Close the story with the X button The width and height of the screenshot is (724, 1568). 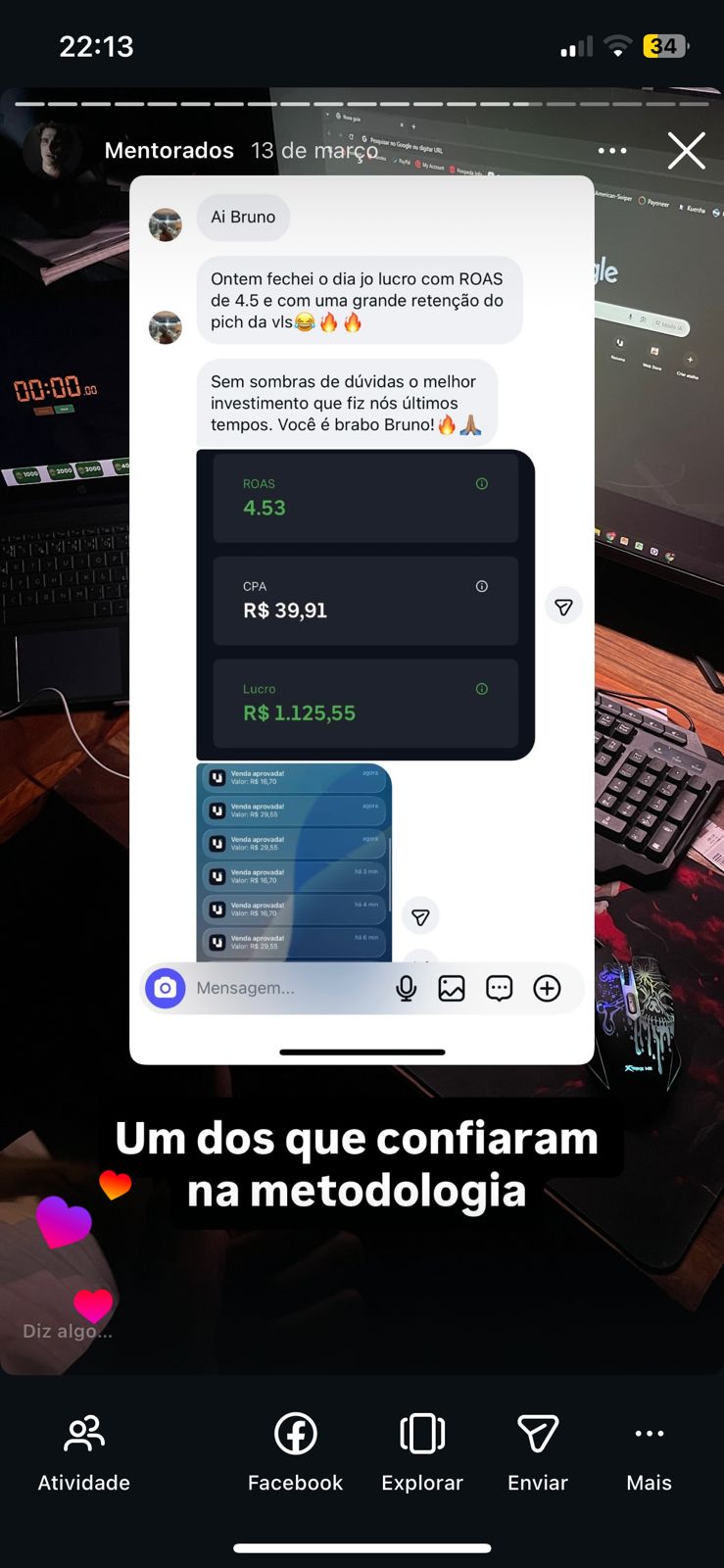click(686, 150)
